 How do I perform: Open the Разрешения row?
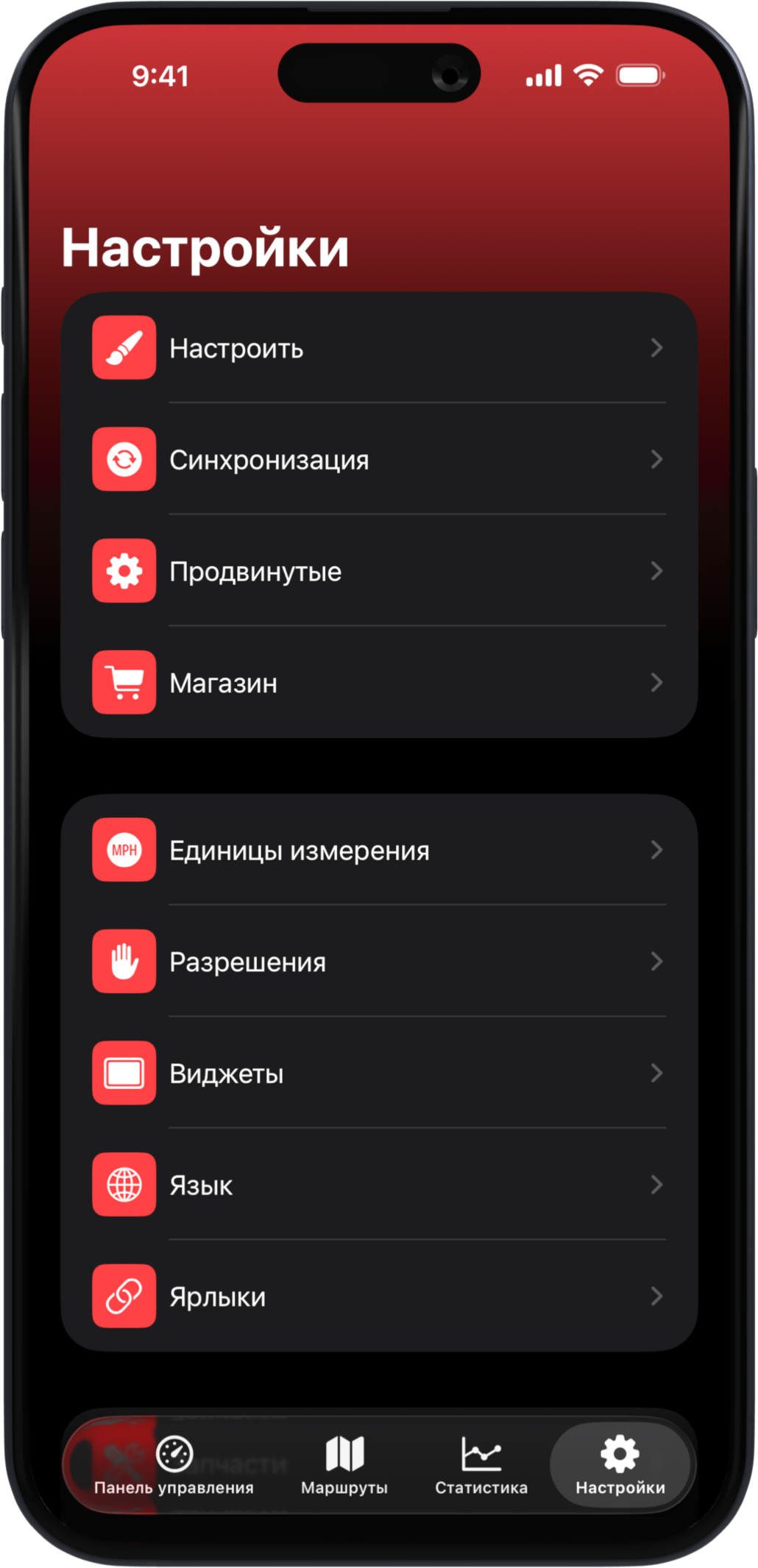coord(378,962)
